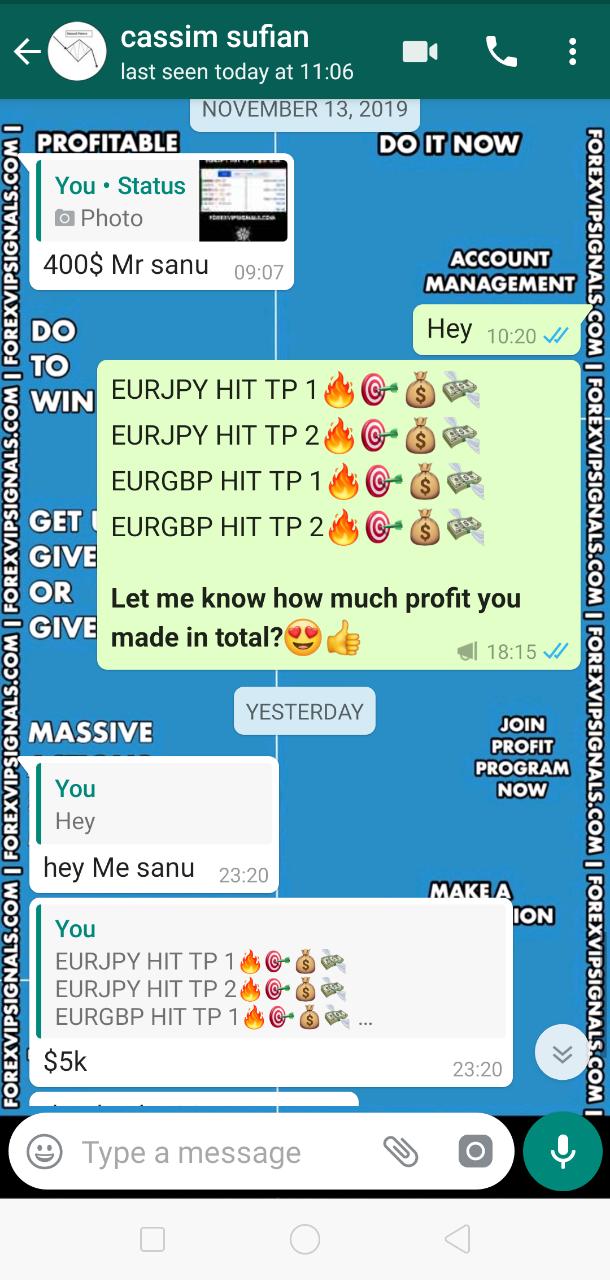Viewport: 610px width, 1280px height.
Task: Open the emoji picker
Action: click(44, 1152)
